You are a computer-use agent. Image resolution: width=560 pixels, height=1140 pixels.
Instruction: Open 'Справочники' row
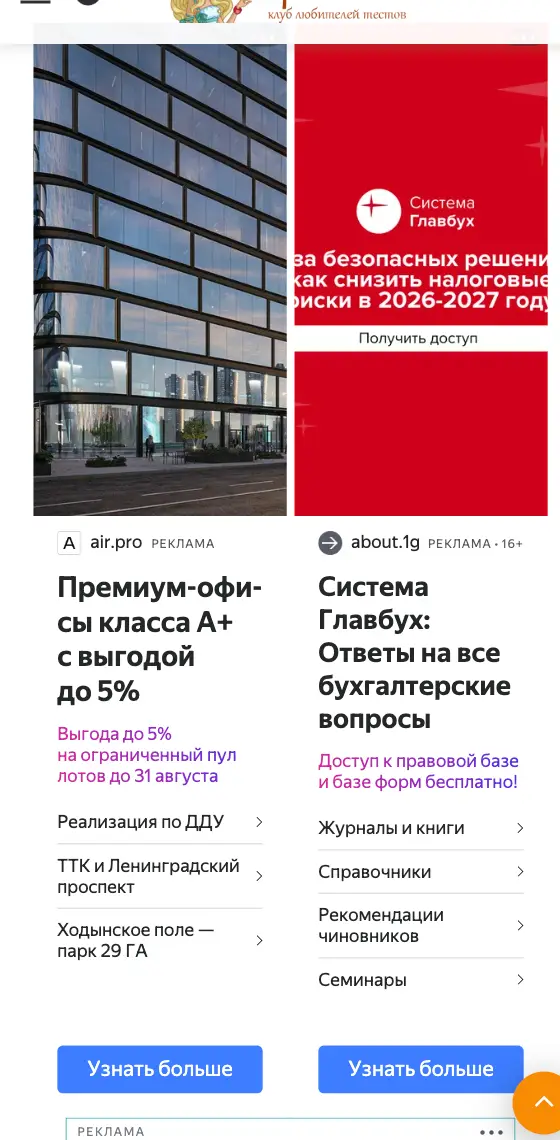(421, 872)
